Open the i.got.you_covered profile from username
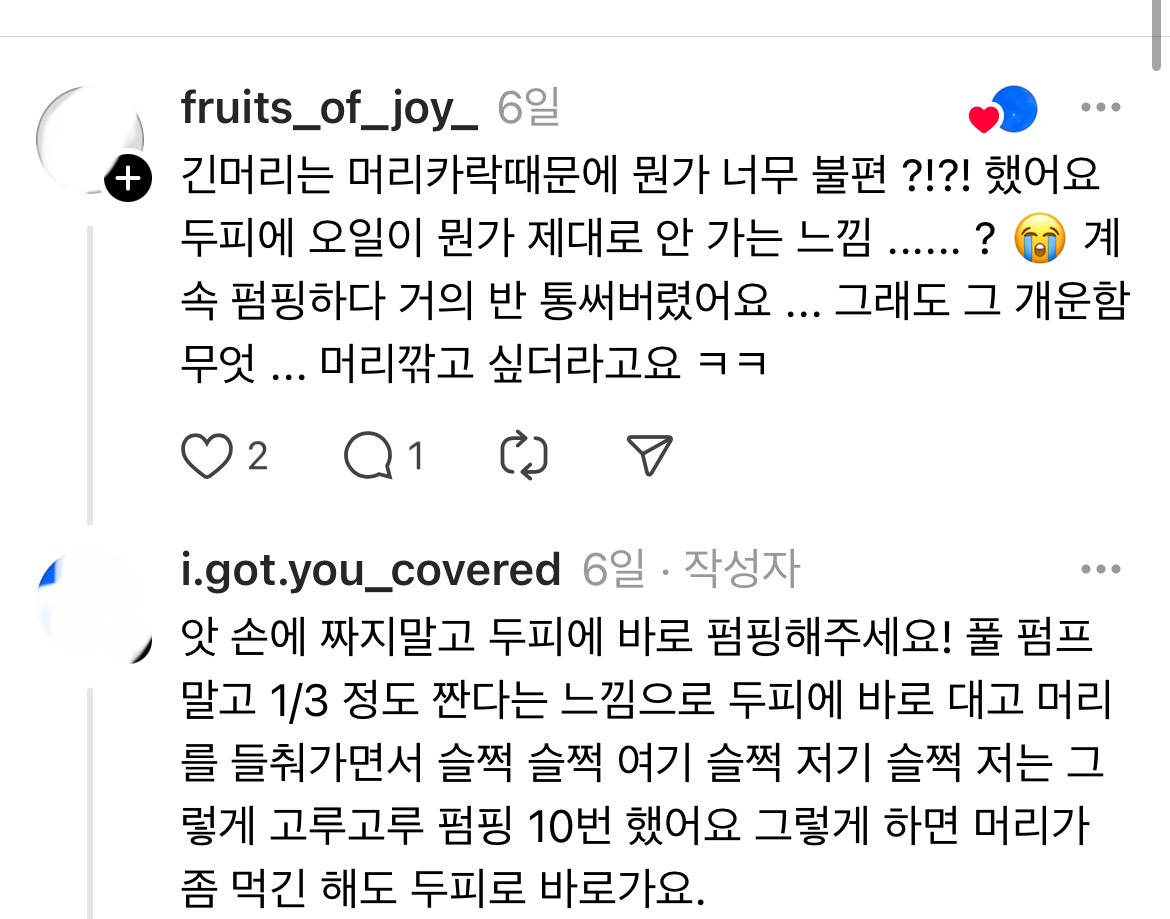The height and width of the screenshot is (919, 1170). pos(371,569)
